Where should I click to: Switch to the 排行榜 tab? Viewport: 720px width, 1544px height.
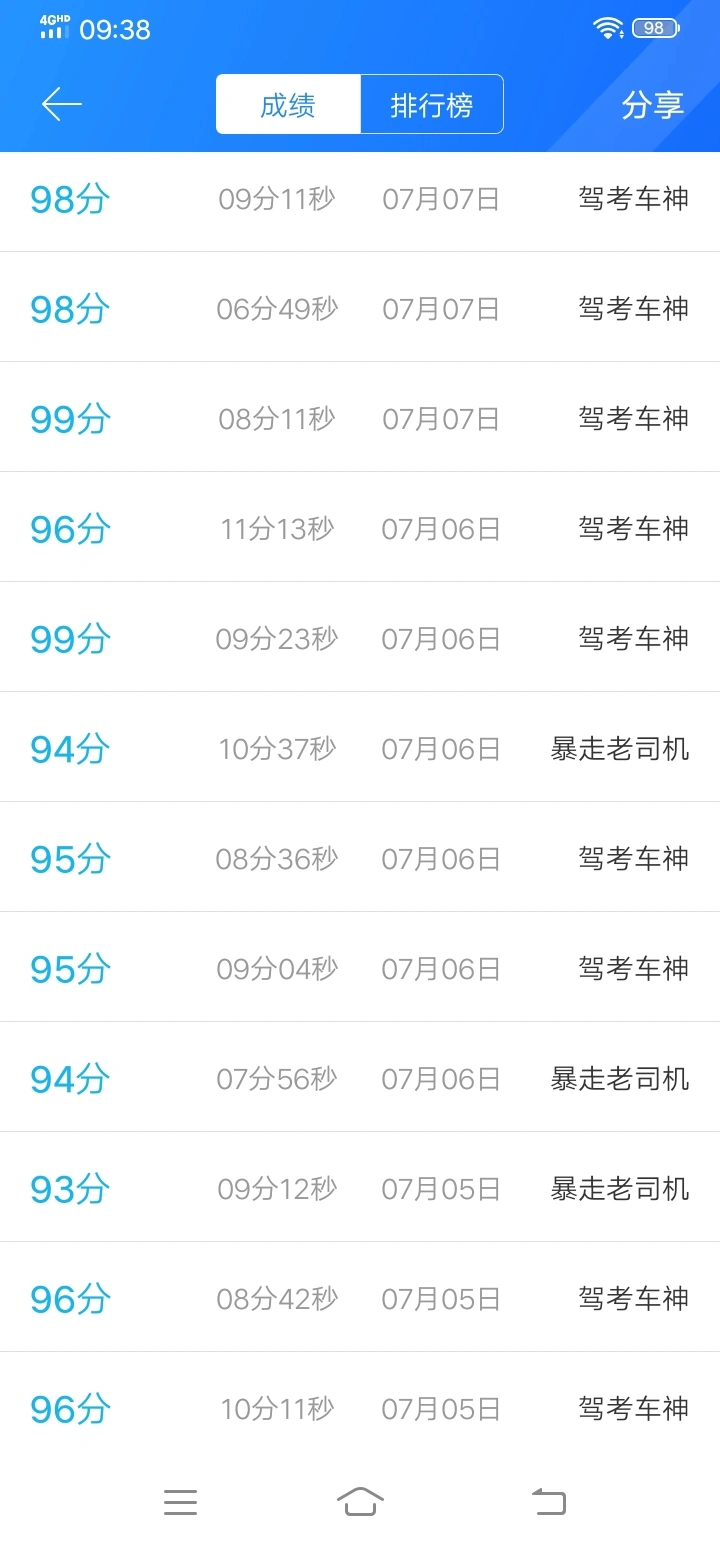tap(431, 104)
